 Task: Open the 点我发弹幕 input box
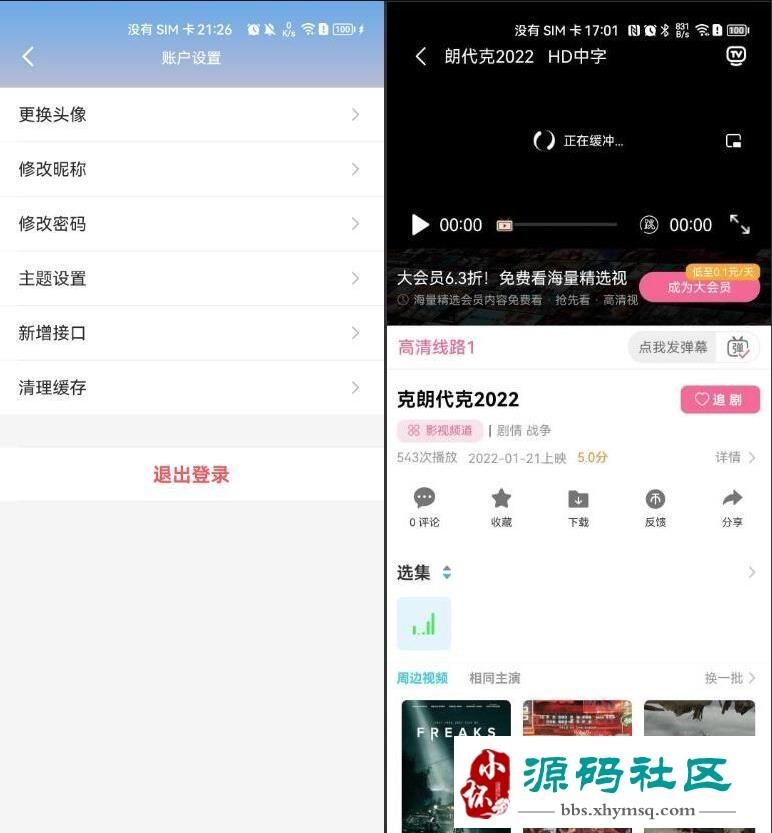[673, 347]
